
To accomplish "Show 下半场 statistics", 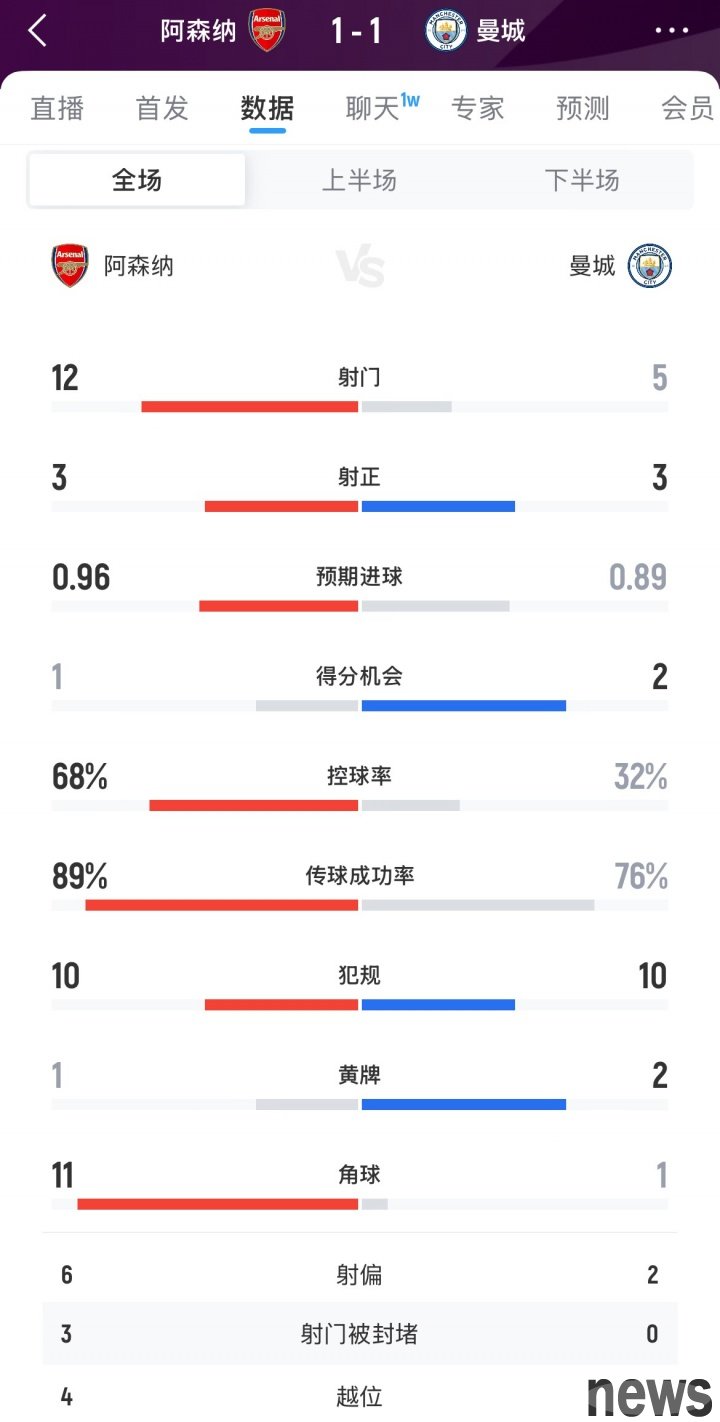I will coord(582,180).
